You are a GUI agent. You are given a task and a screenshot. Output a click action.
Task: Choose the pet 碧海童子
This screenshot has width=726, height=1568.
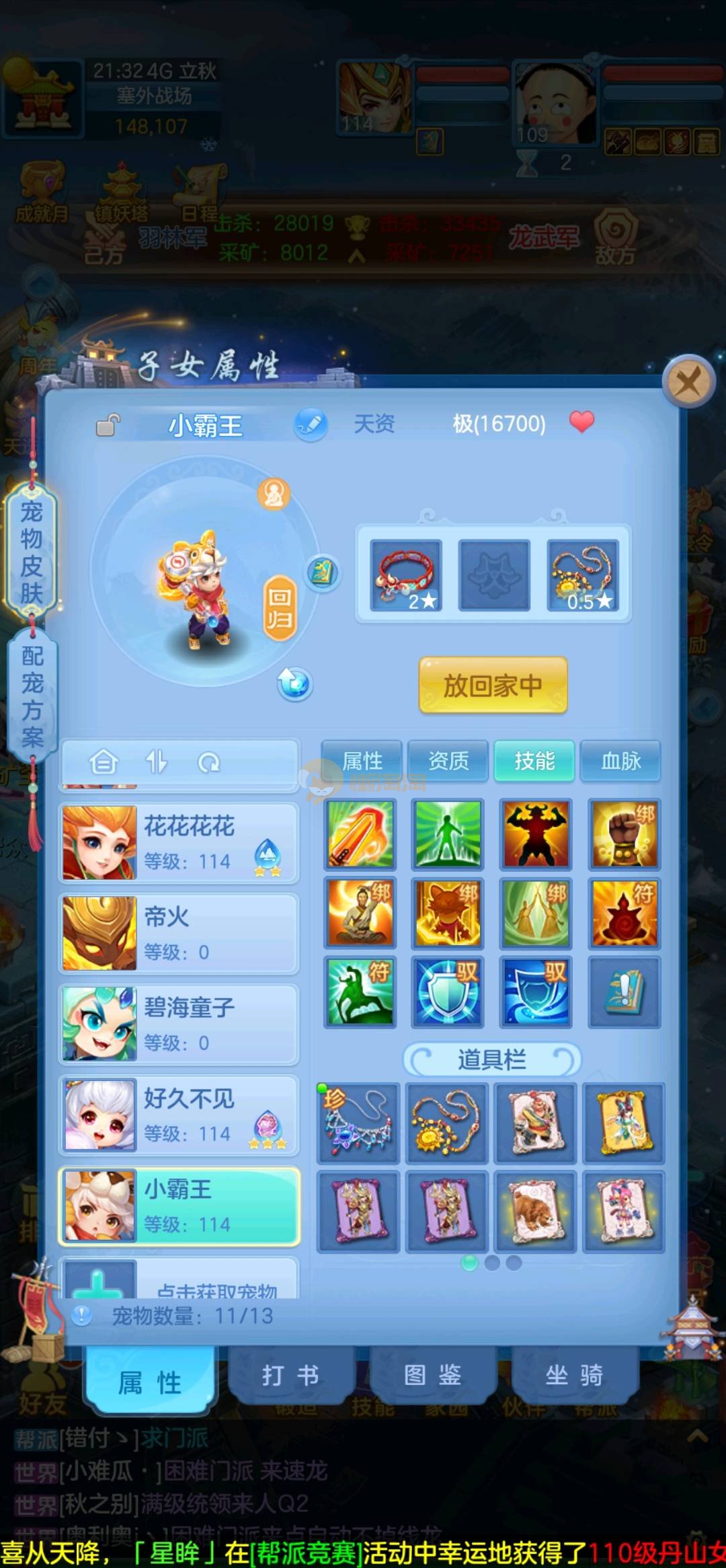click(179, 1024)
